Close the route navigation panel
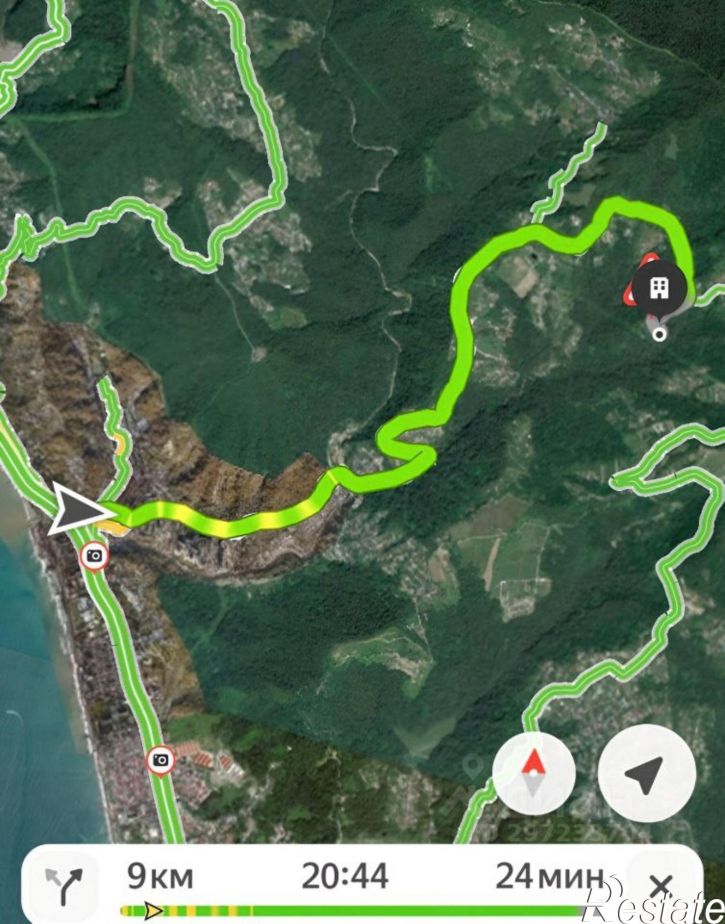Screen dimensions: 725x924 coord(660,885)
